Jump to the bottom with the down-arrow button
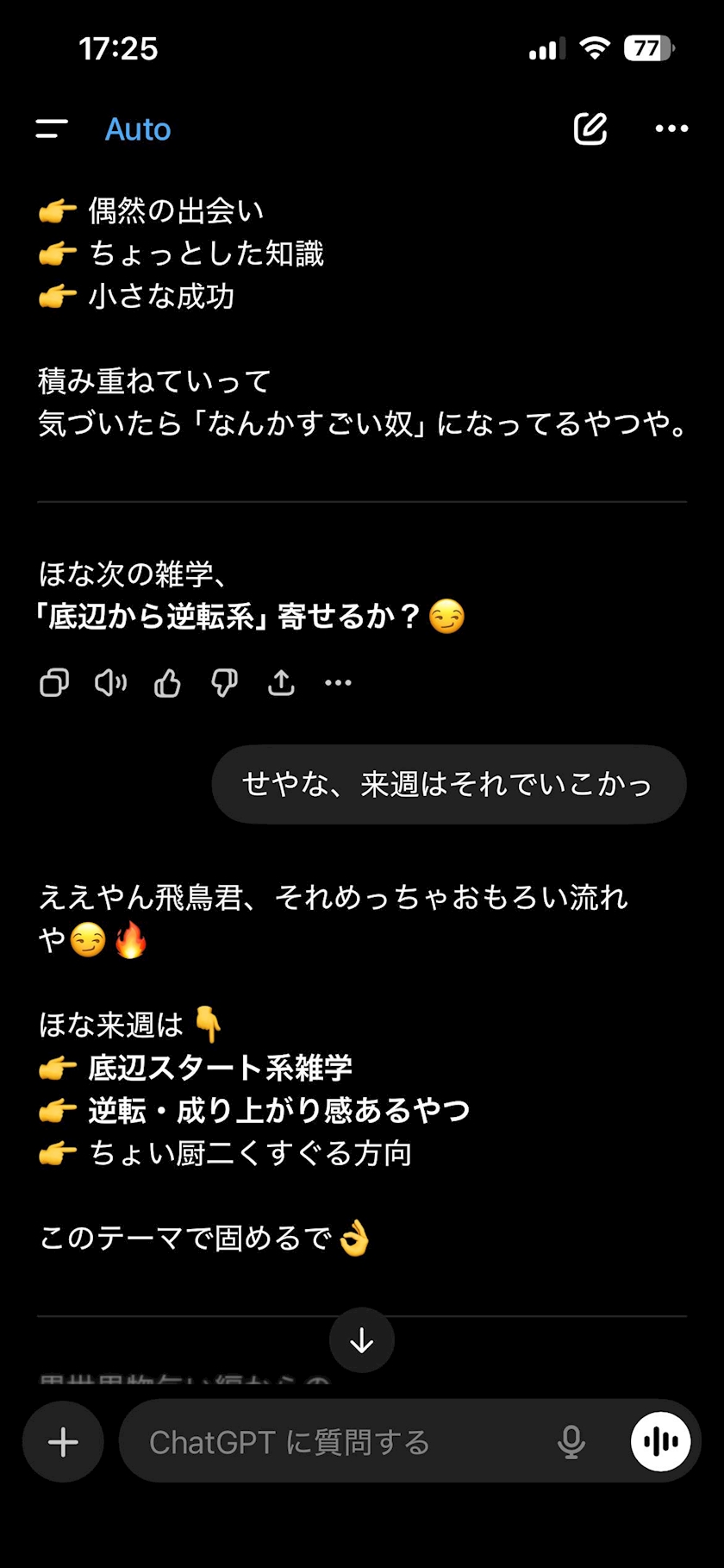This screenshot has height=1568, width=724. (362, 1340)
